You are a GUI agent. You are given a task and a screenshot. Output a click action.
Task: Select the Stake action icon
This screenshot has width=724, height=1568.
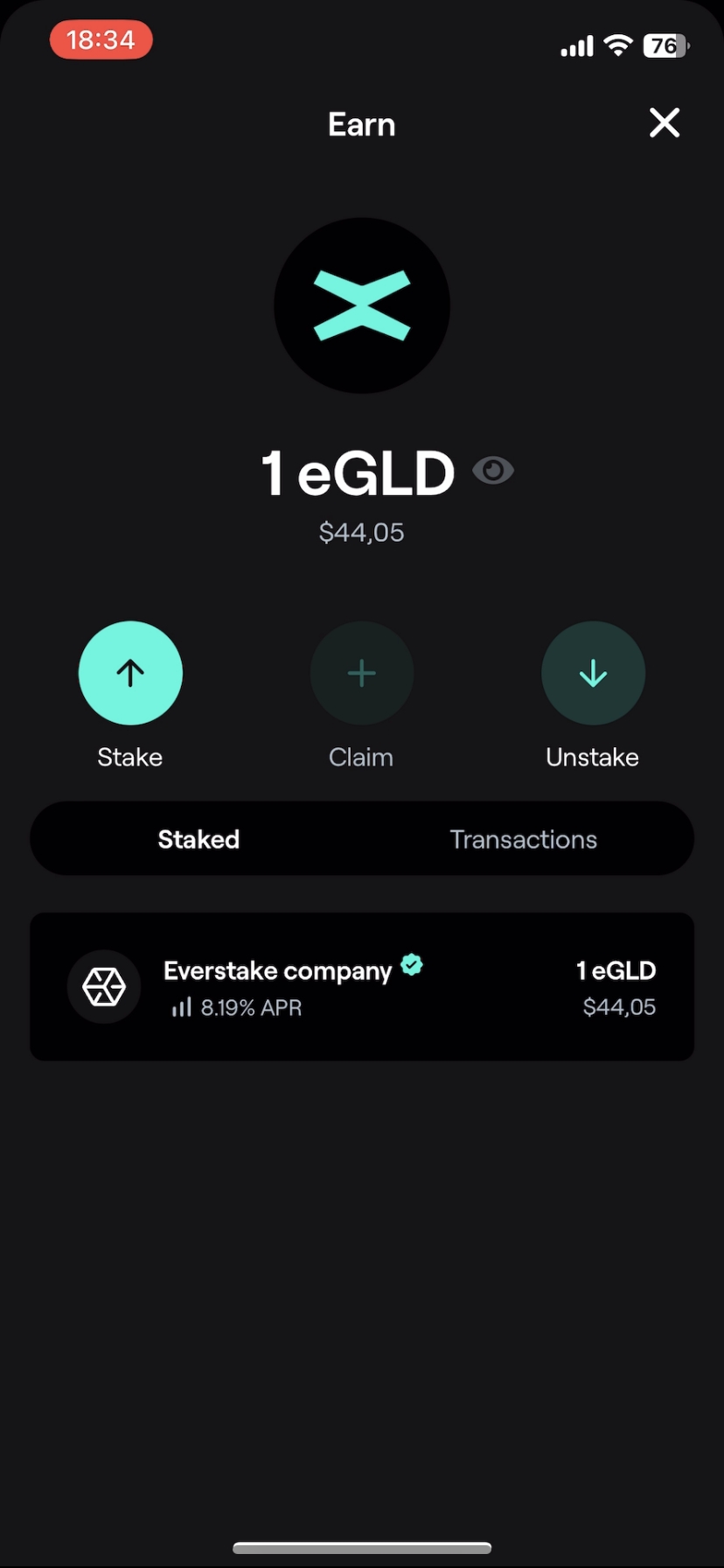pyautogui.click(x=129, y=673)
